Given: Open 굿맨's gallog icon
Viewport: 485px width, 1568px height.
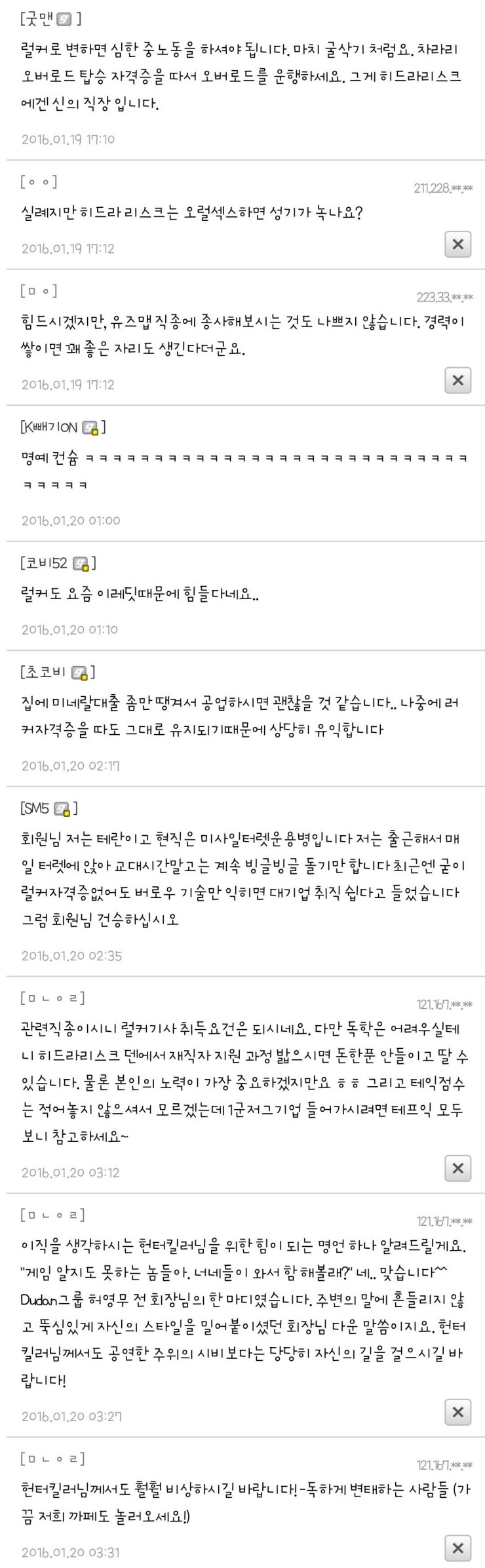Looking at the screenshot, I should coord(64,20).
